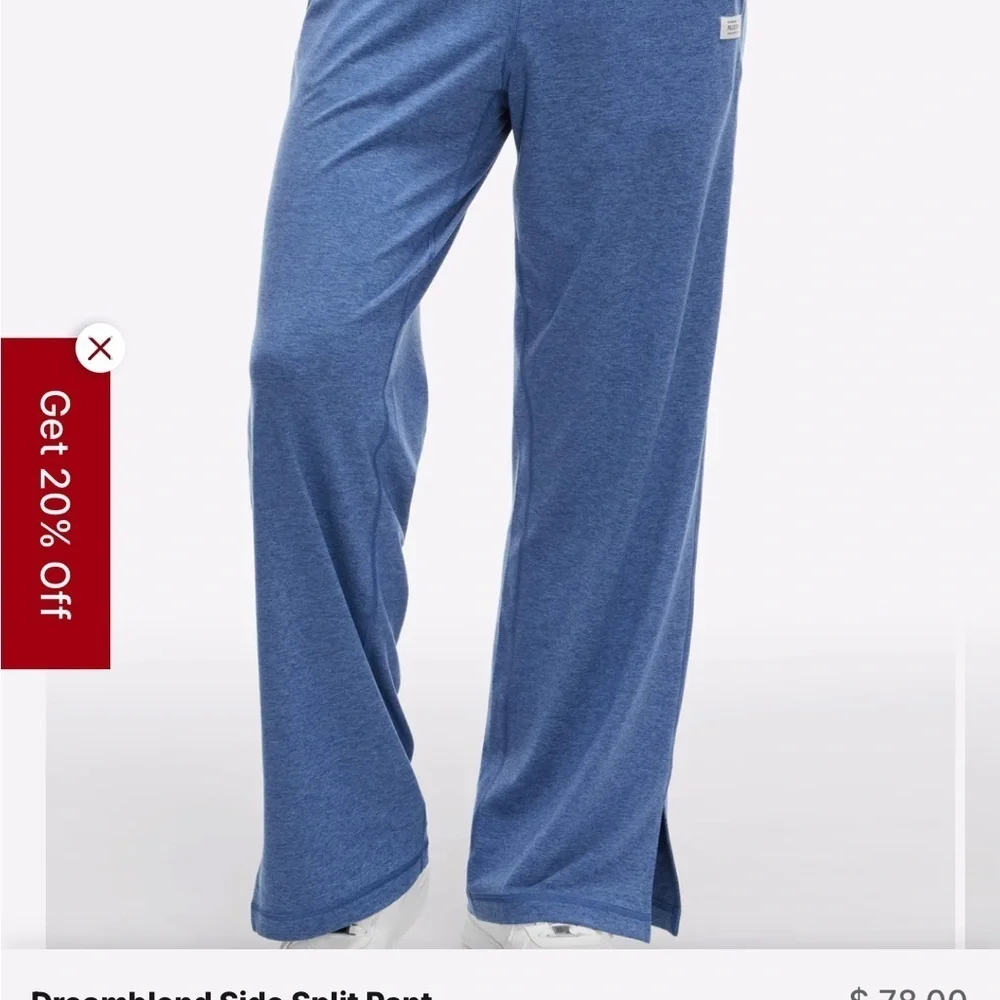The width and height of the screenshot is (1000, 1000).
Task: Dismiss the Get 20% Off banner
Action: (100, 349)
